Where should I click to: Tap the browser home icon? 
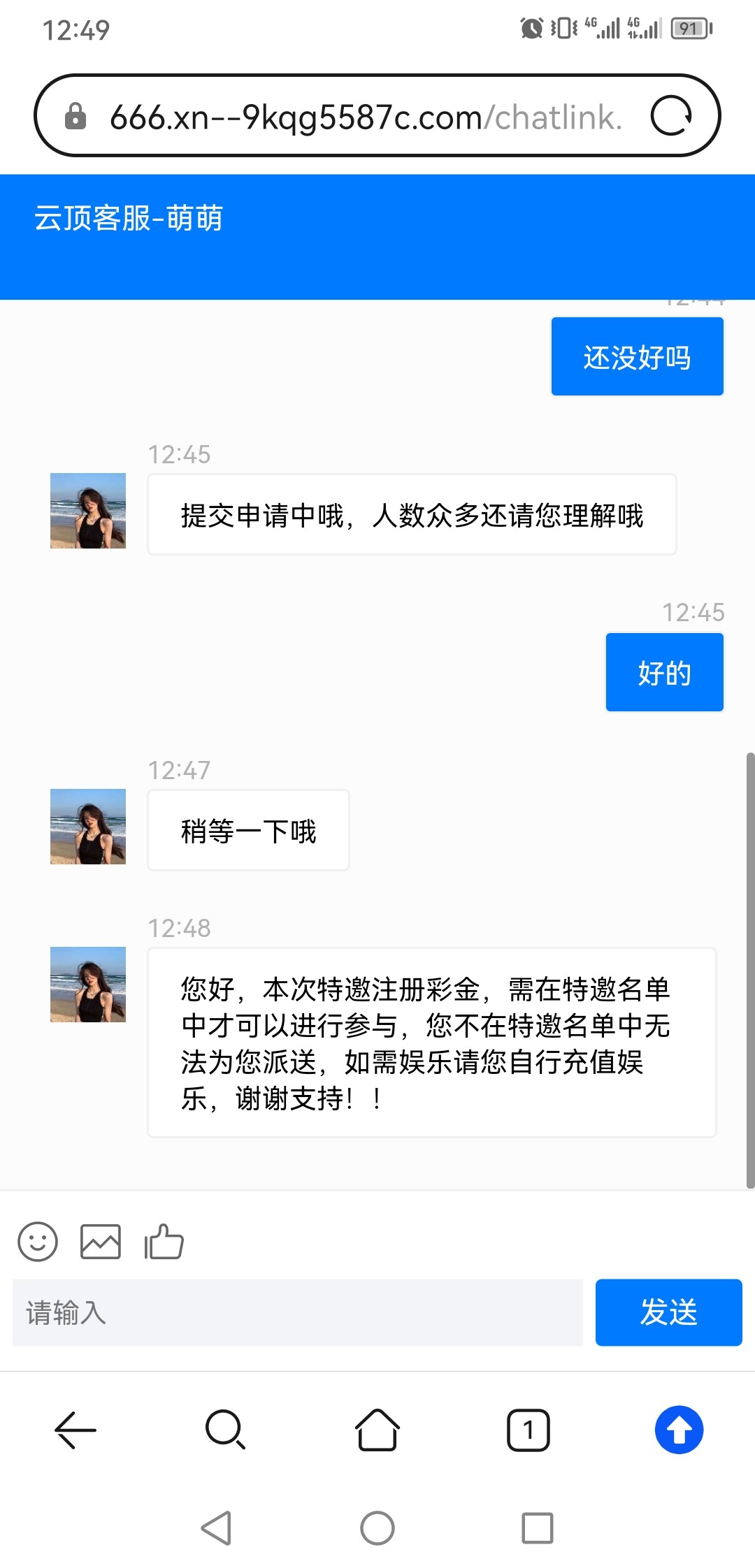377,1430
